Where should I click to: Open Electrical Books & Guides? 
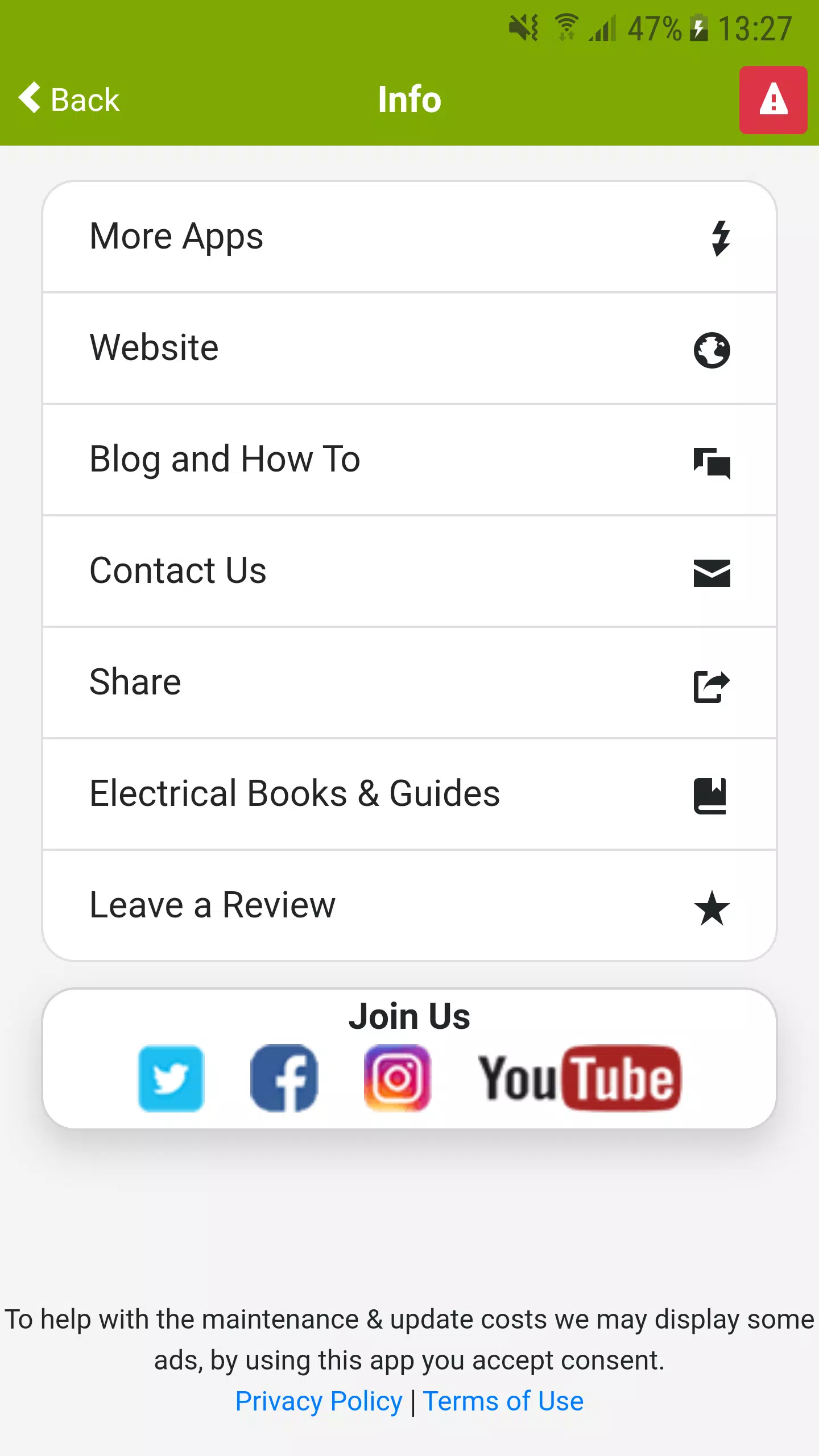click(409, 794)
